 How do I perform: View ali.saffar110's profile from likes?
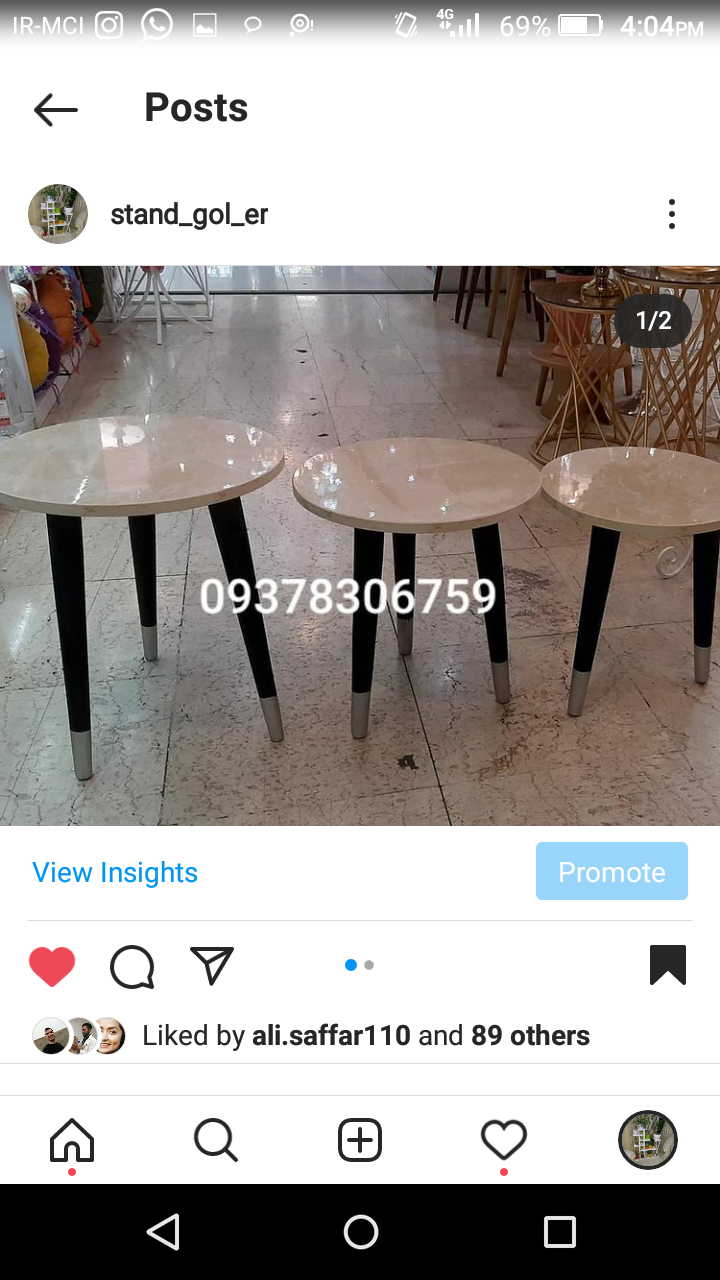(x=331, y=1035)
